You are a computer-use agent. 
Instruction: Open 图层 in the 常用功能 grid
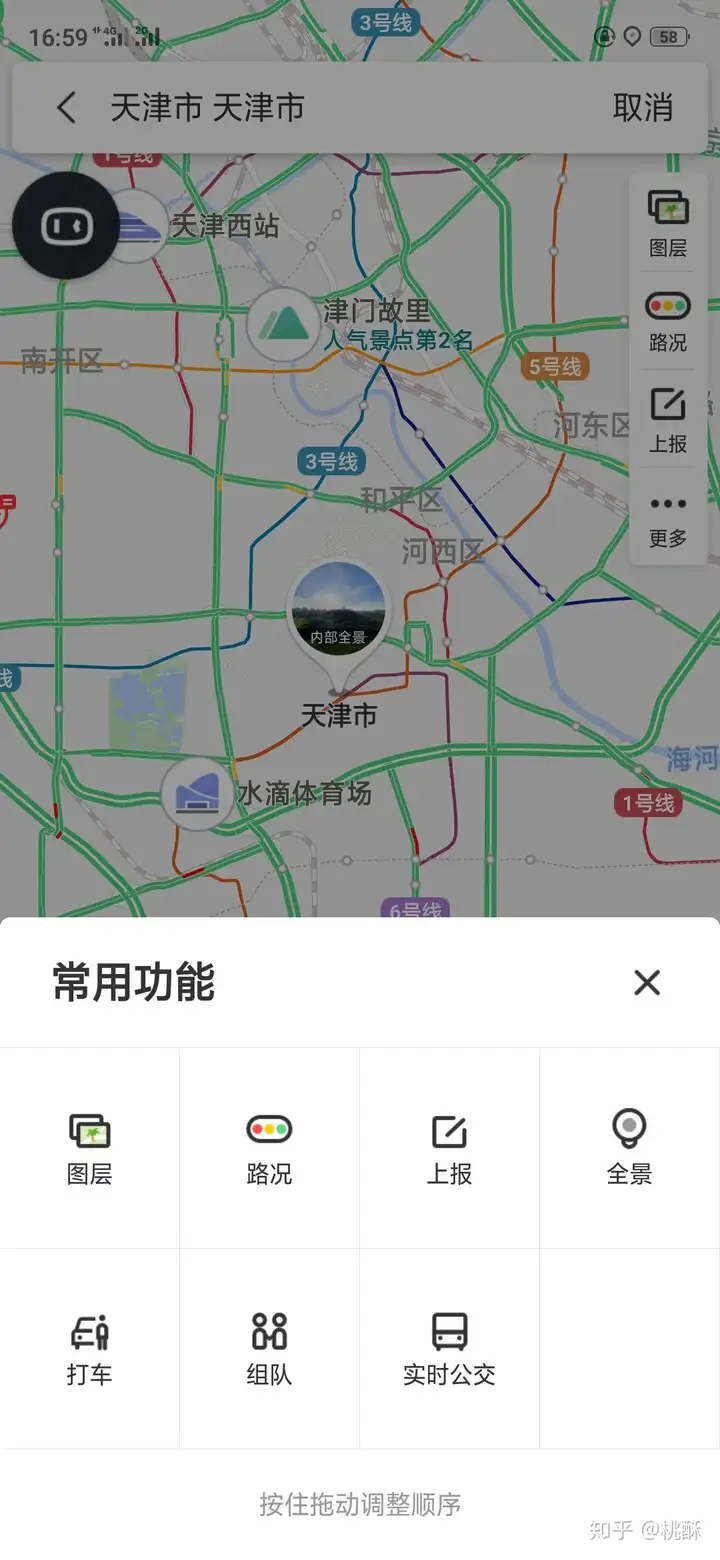coord(90,1148)
